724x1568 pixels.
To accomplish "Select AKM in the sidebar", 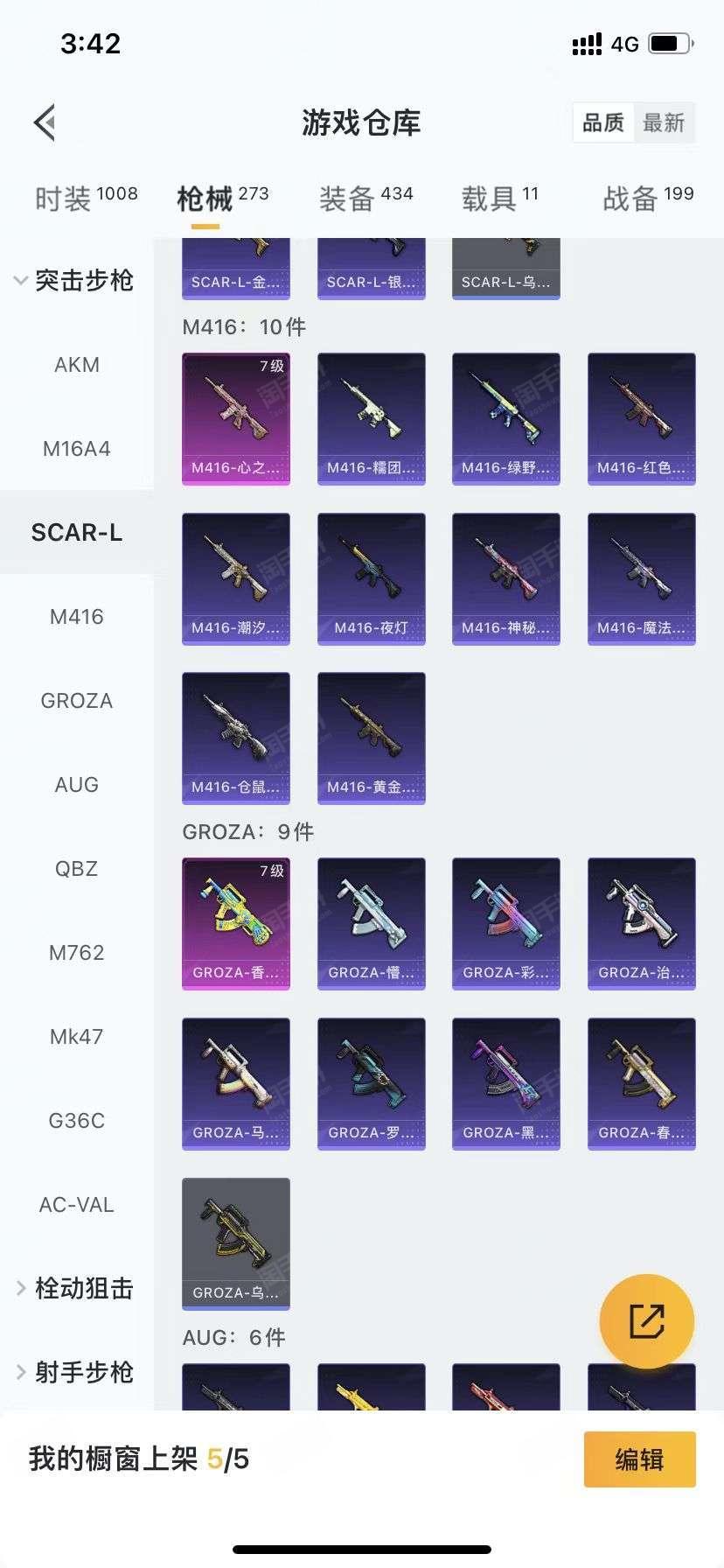I will pyautogui.click(x=77, y=365).
